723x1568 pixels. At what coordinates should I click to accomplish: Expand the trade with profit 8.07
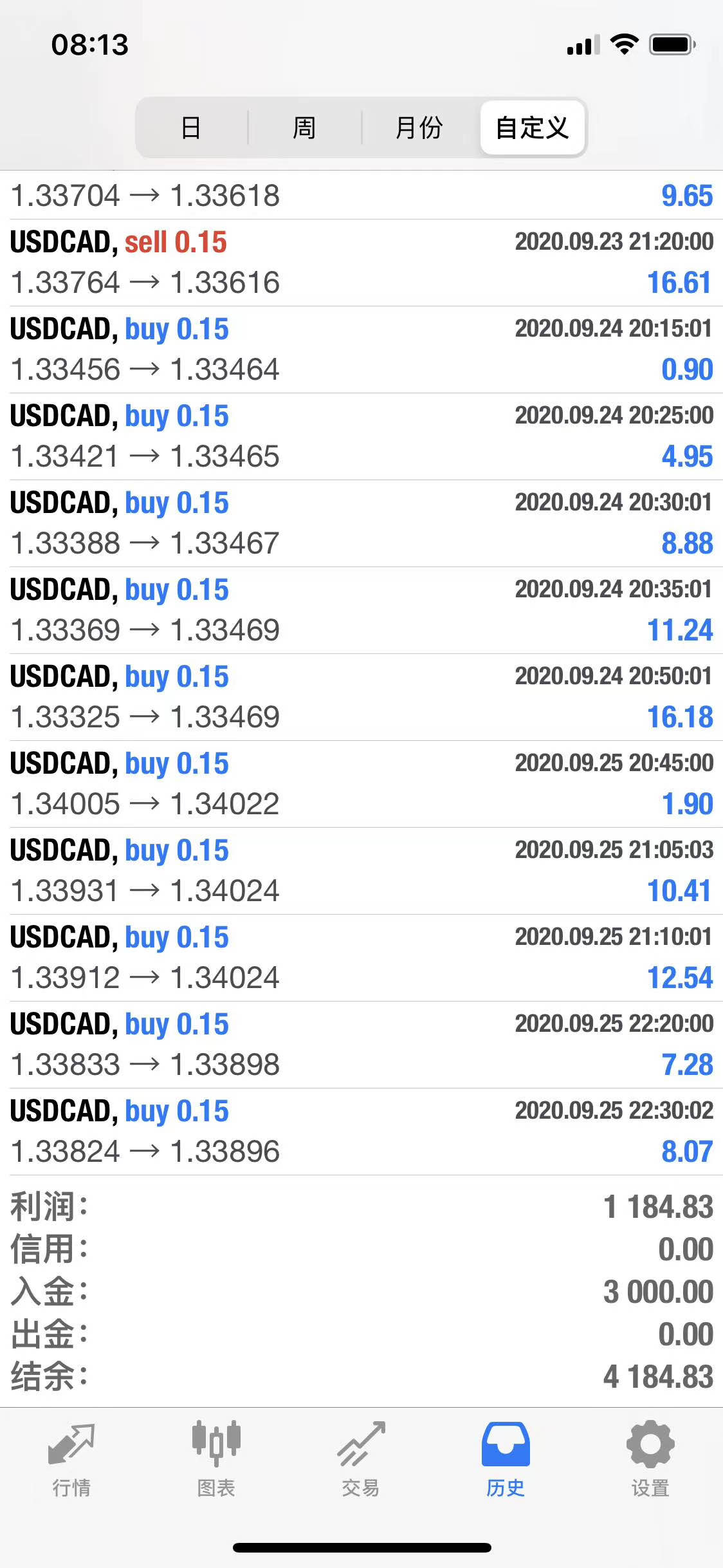pos(361,1132)
